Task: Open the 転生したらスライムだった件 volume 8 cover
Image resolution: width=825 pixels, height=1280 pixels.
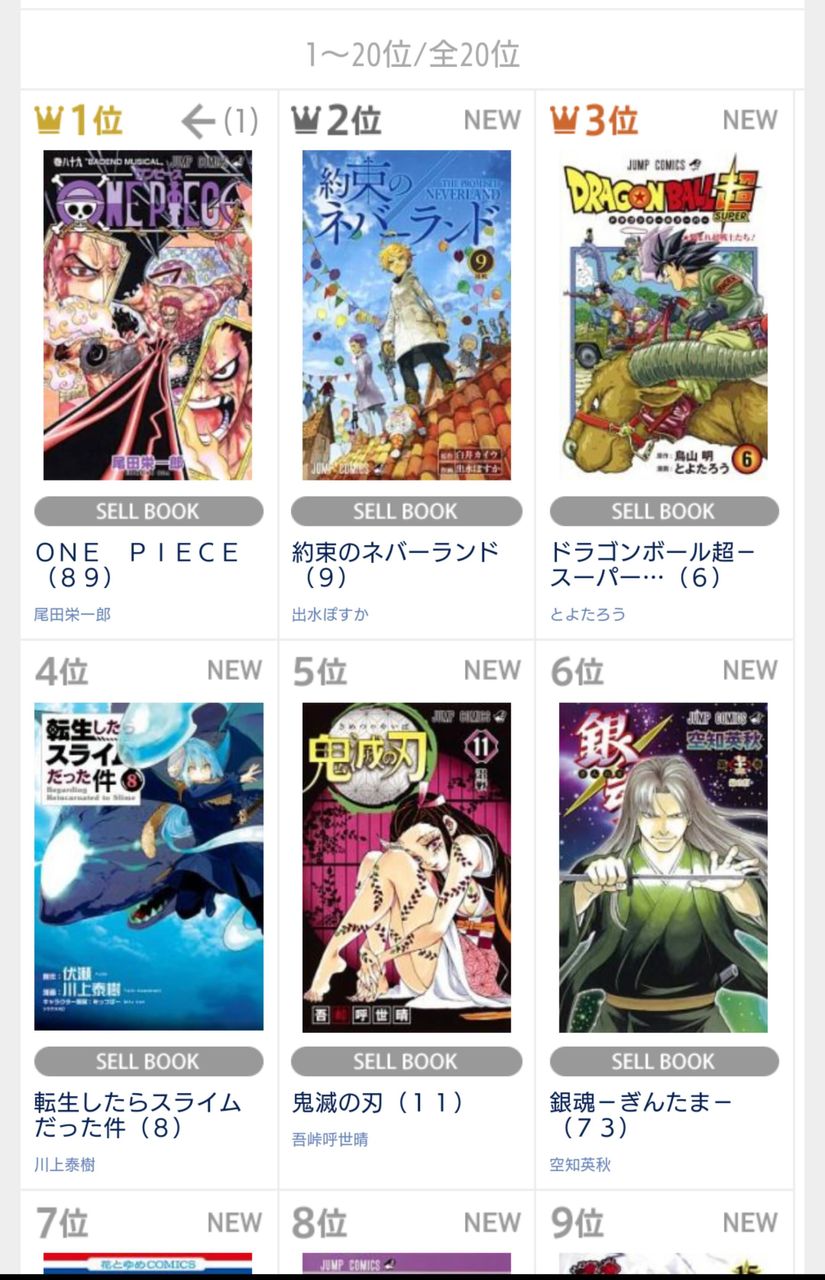Action: 148,866
